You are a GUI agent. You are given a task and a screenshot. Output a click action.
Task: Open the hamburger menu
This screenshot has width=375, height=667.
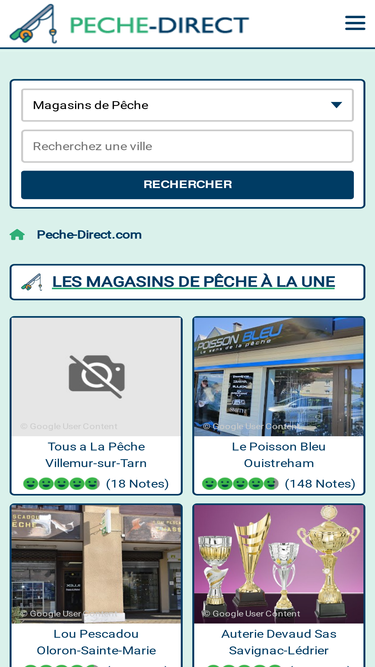pos(355,23)
